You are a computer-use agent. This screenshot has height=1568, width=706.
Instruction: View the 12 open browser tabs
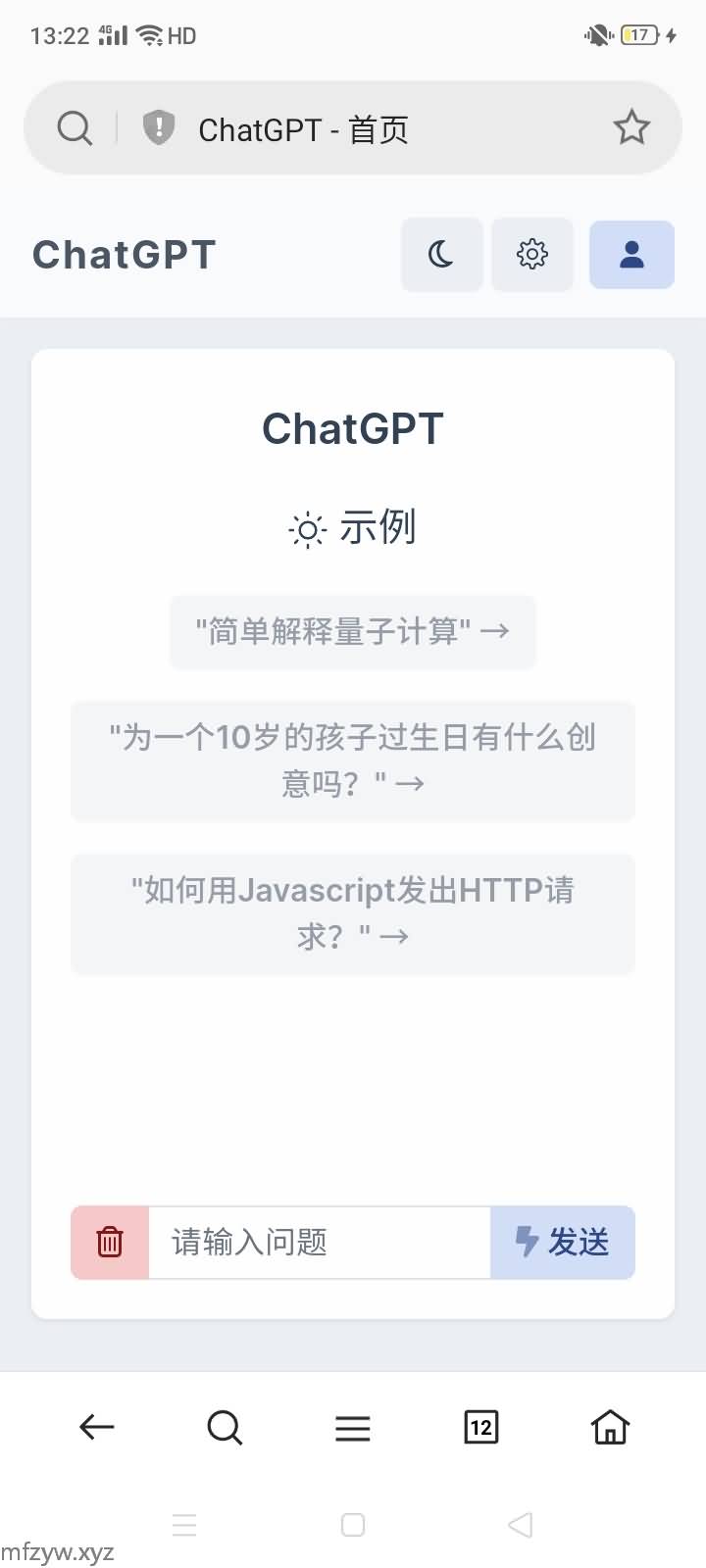480,1427
